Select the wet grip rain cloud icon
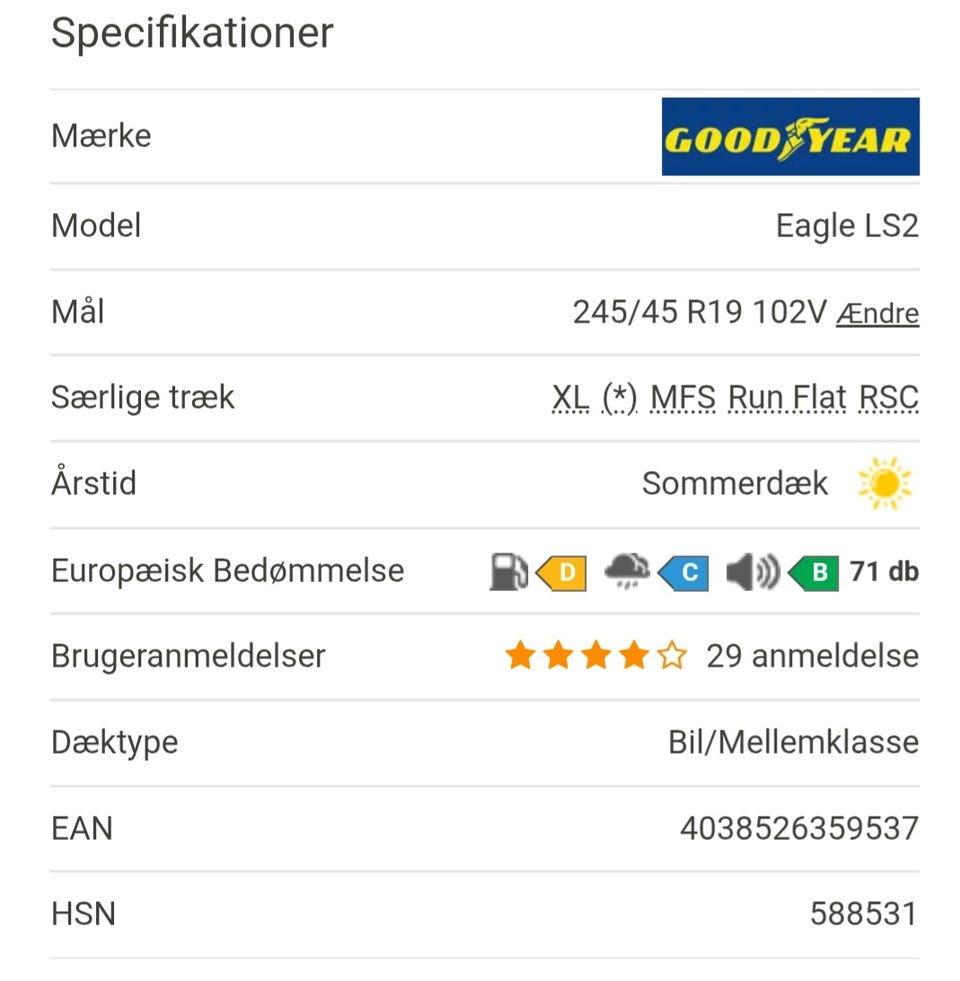The height and width of the screenshot is (981, 960). [627, 571]
